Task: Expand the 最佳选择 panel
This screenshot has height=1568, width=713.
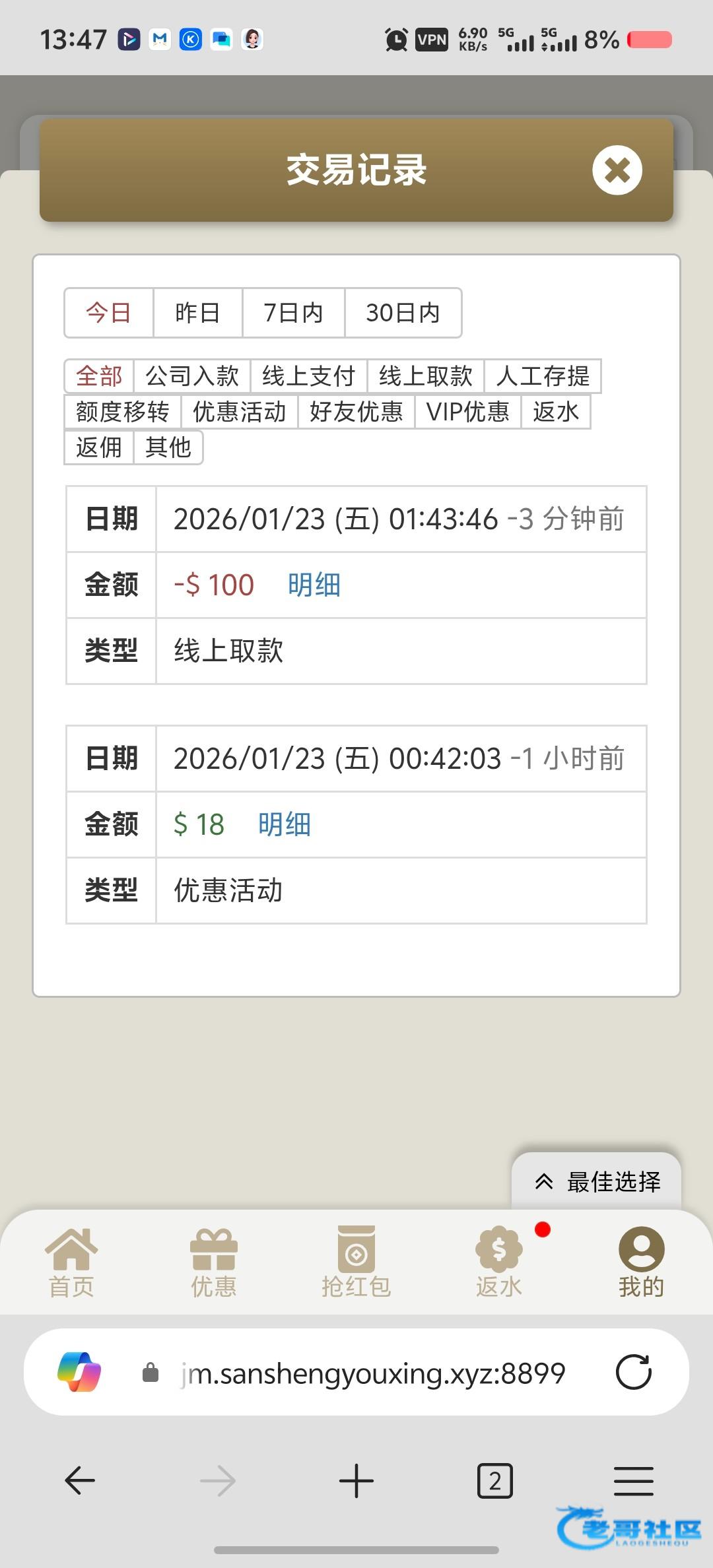Action: [x=597, y=1182]
